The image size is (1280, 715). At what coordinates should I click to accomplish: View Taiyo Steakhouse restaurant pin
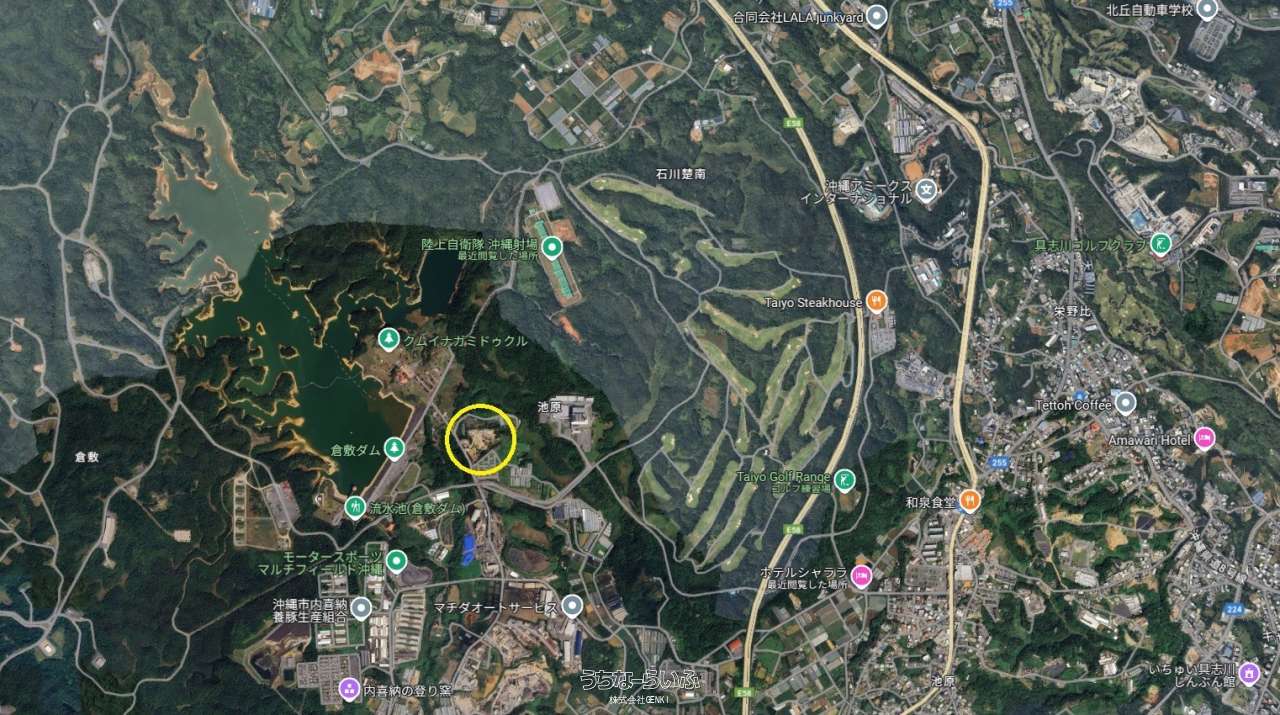[x=877, y=302]
